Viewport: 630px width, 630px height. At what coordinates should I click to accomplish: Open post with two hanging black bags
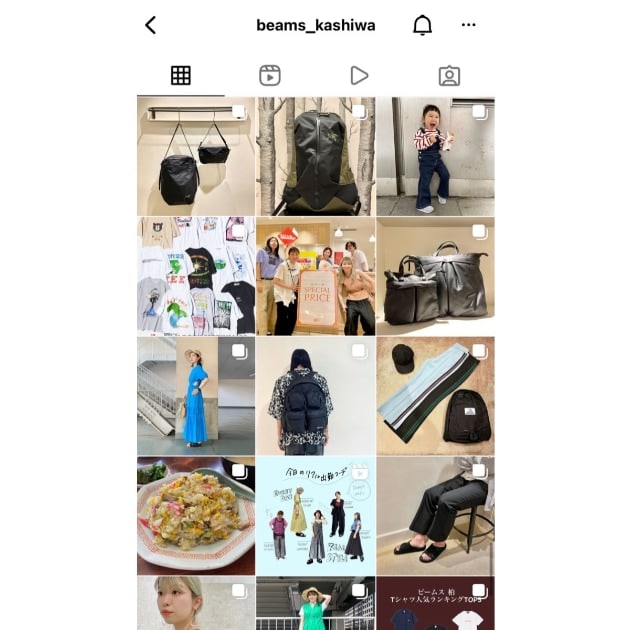click(x=195, y=156)
